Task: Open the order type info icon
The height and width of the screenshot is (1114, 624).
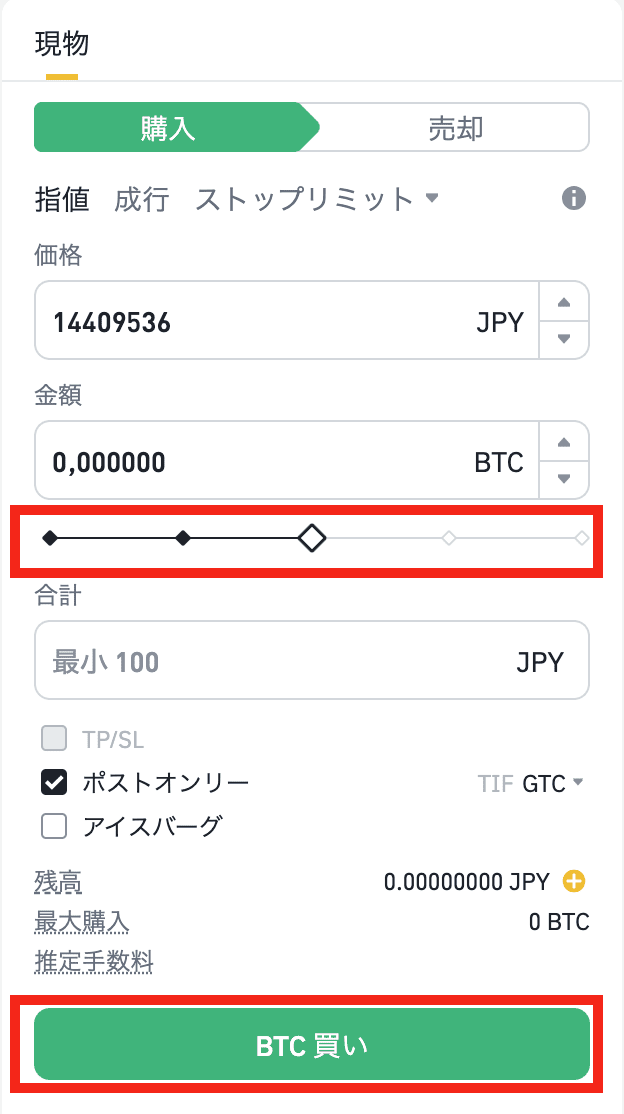Action: pyautogui.click(x=574, y=198)
